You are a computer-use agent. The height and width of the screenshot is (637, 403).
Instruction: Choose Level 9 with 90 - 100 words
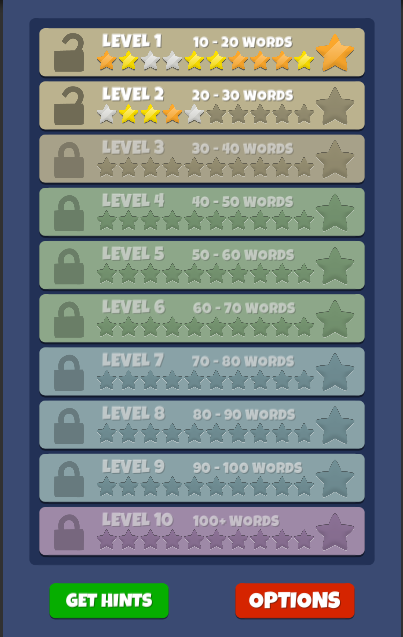coord(202,478)
